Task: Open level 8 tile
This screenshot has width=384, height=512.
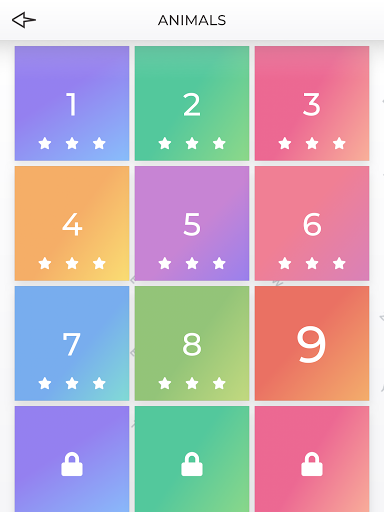Action: tap(192, 343)
